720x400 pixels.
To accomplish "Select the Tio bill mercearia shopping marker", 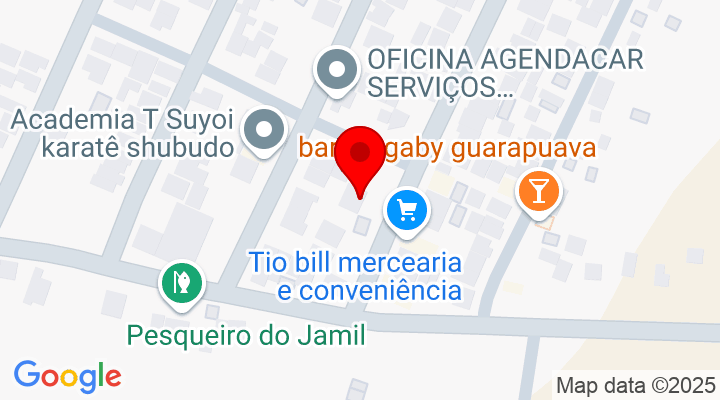I will tap(407, 211).
